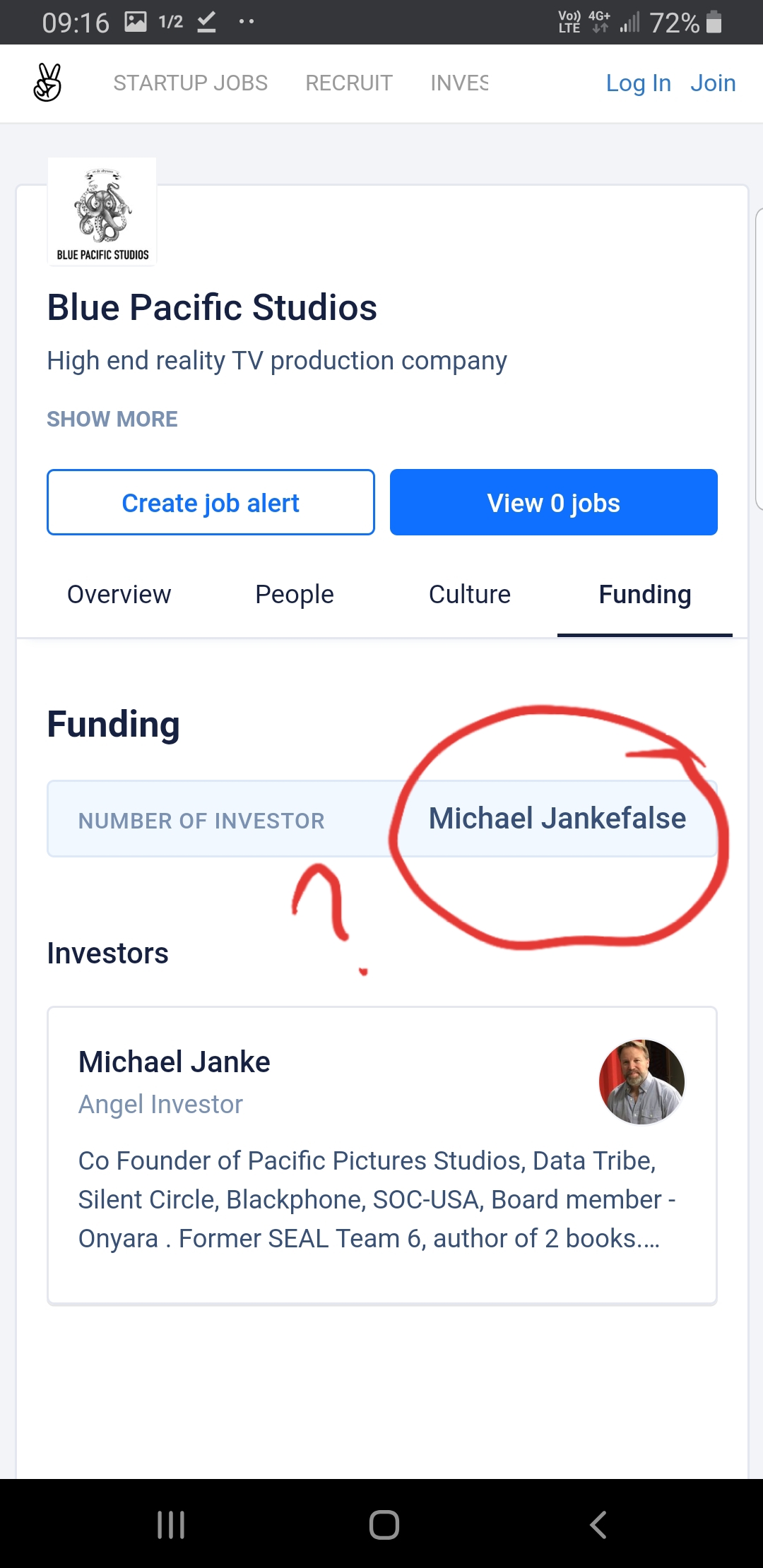
Task: Open Michael Janke's investor card
Action: (382, 1156)
